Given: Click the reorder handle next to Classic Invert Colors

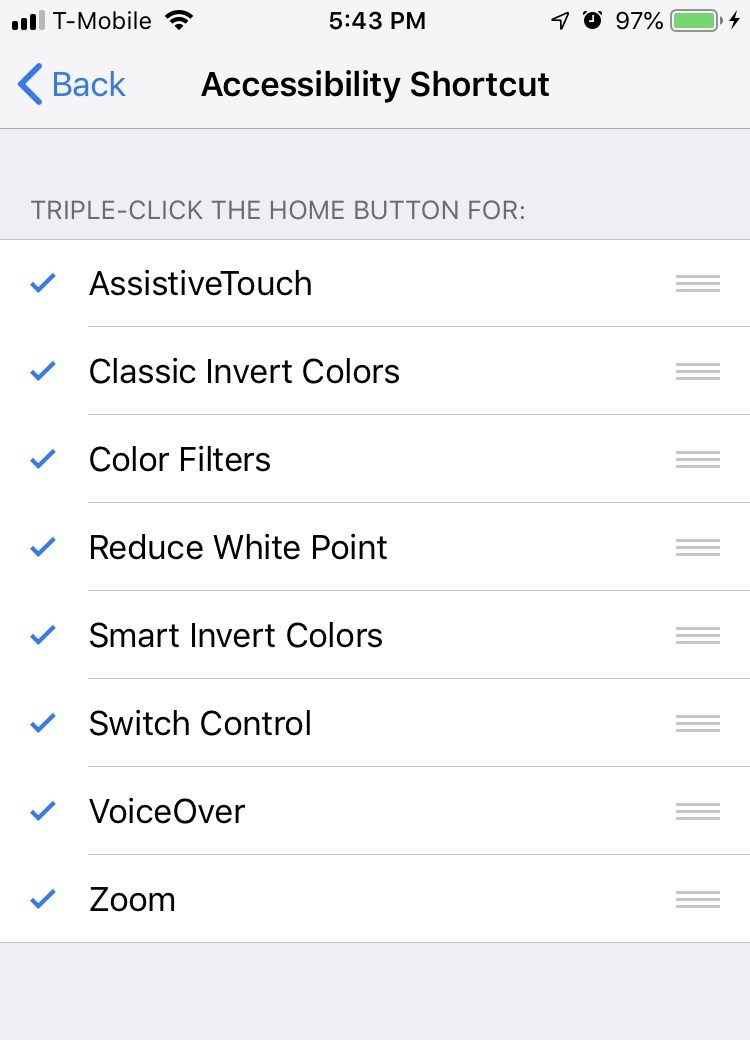Looking at the screenshot, I should (697, 371).
